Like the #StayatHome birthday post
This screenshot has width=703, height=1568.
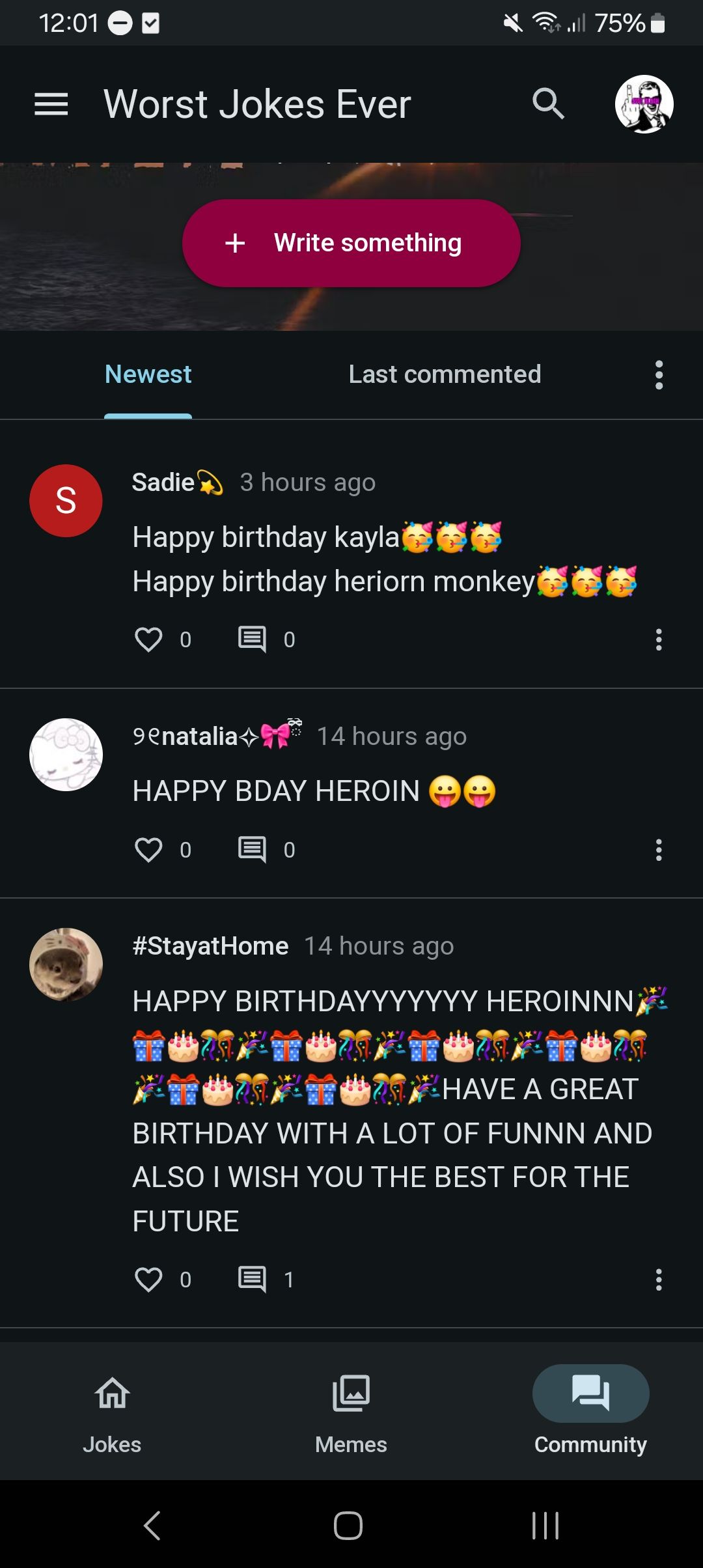[148, 1280]
